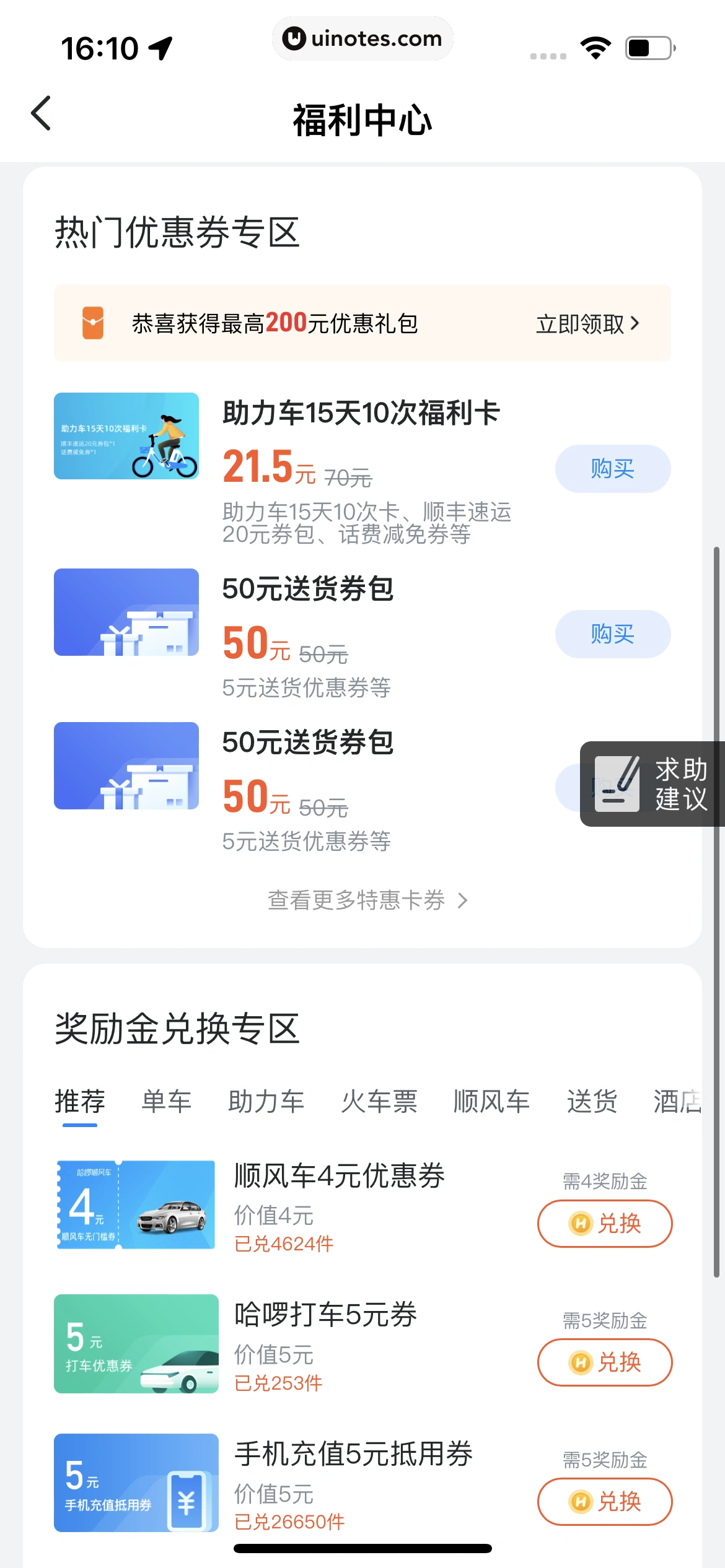Tap the back arrow to exit 福利中心

coord(41,113)
